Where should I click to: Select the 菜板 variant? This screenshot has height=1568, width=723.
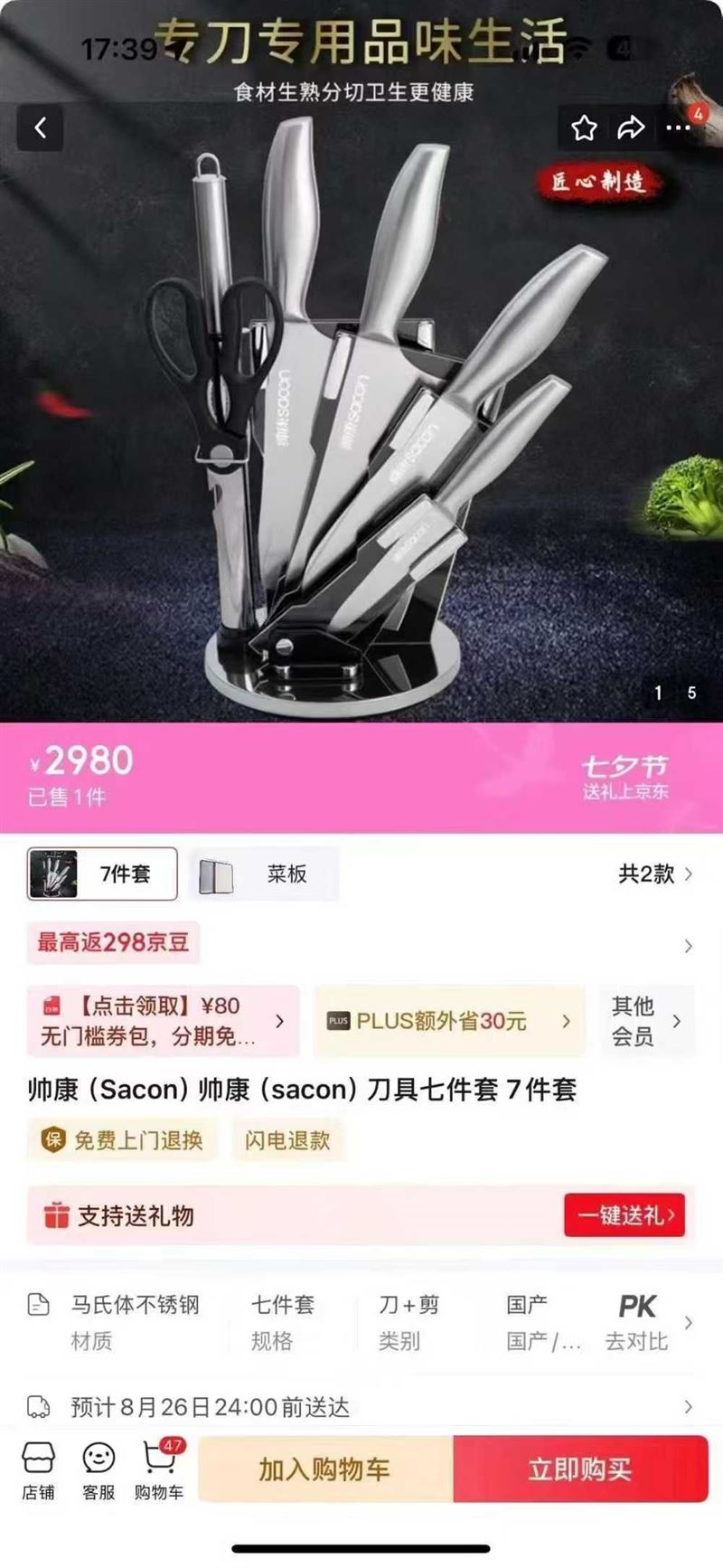tap(263, 874)
